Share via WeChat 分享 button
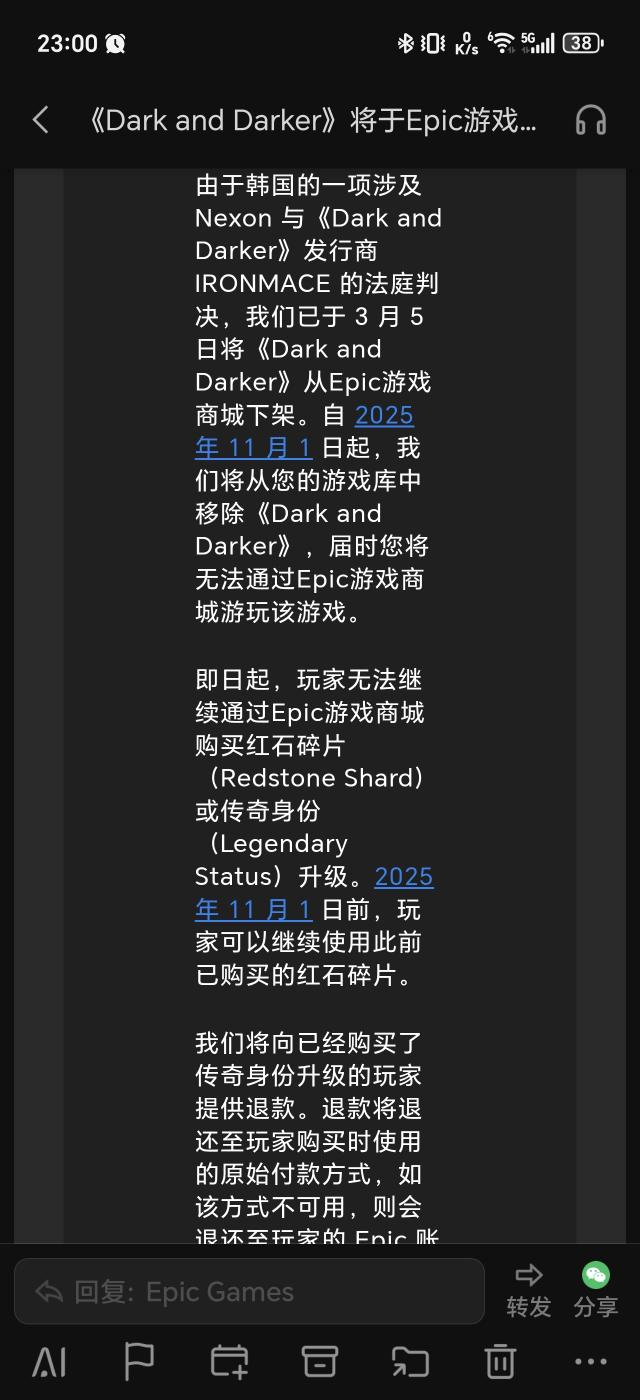 [x=595, y=1290]
